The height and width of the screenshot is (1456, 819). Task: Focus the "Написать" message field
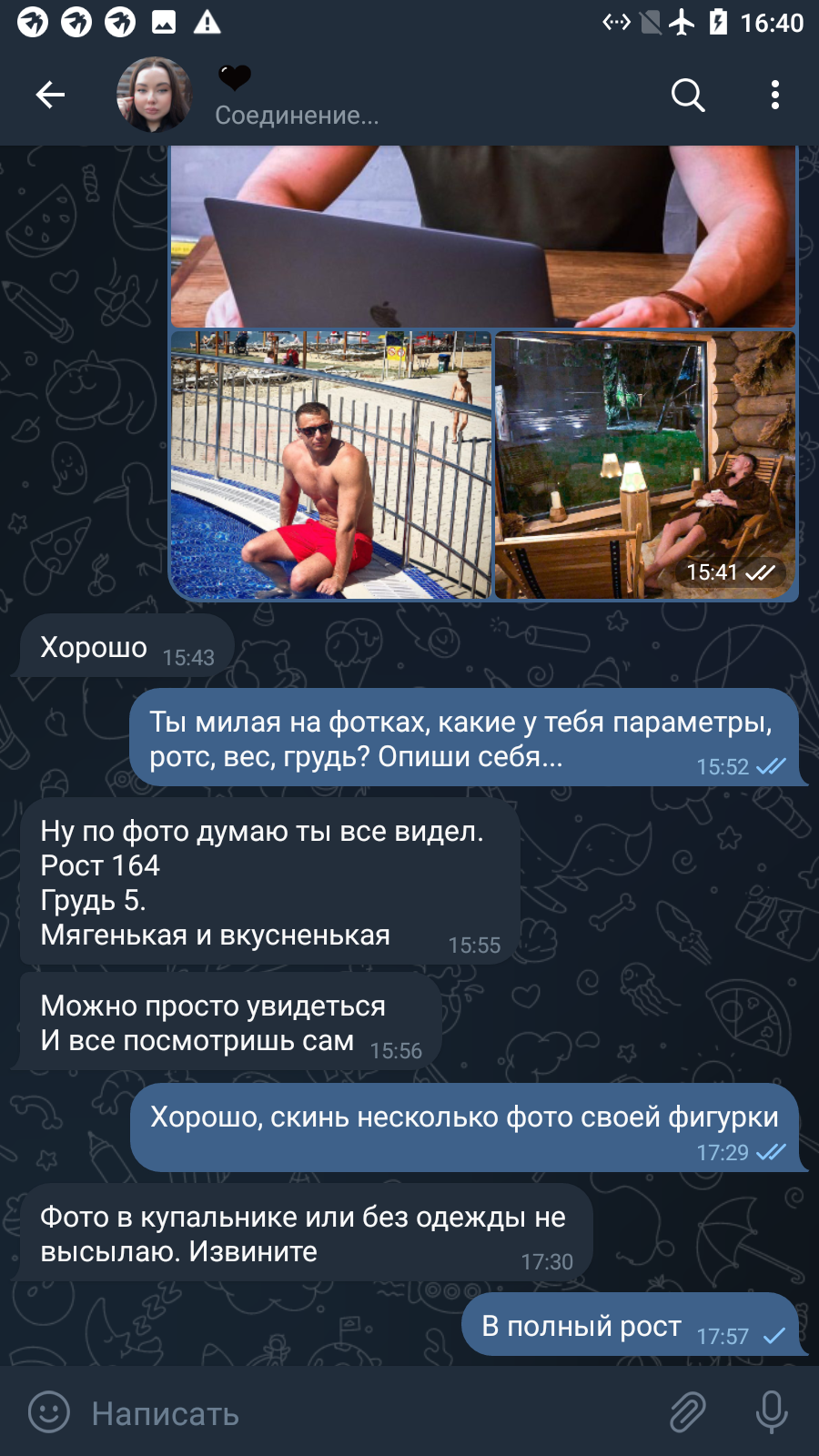click(364, 1413)
